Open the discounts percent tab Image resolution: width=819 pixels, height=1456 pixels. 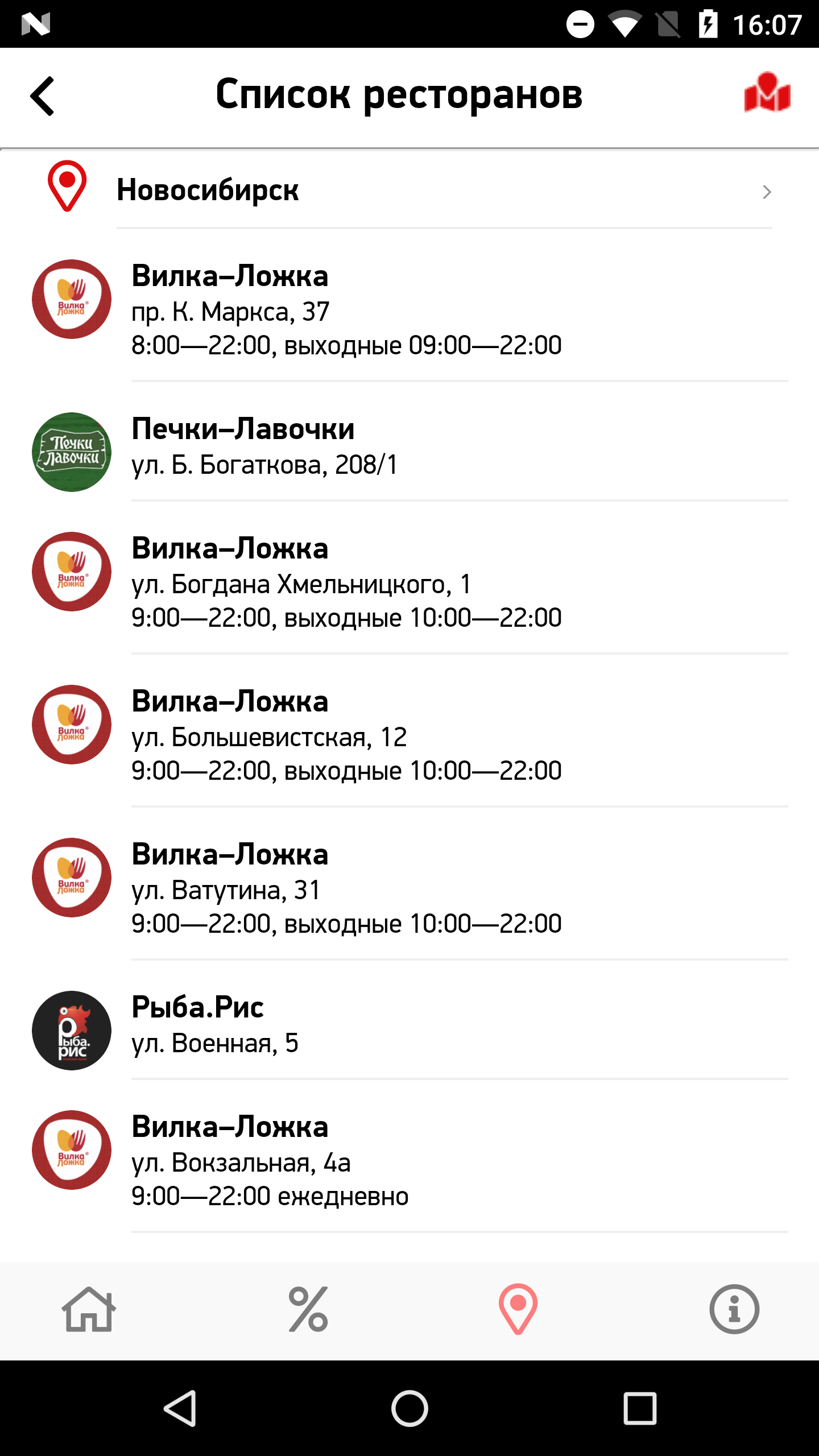point(308,1309)
